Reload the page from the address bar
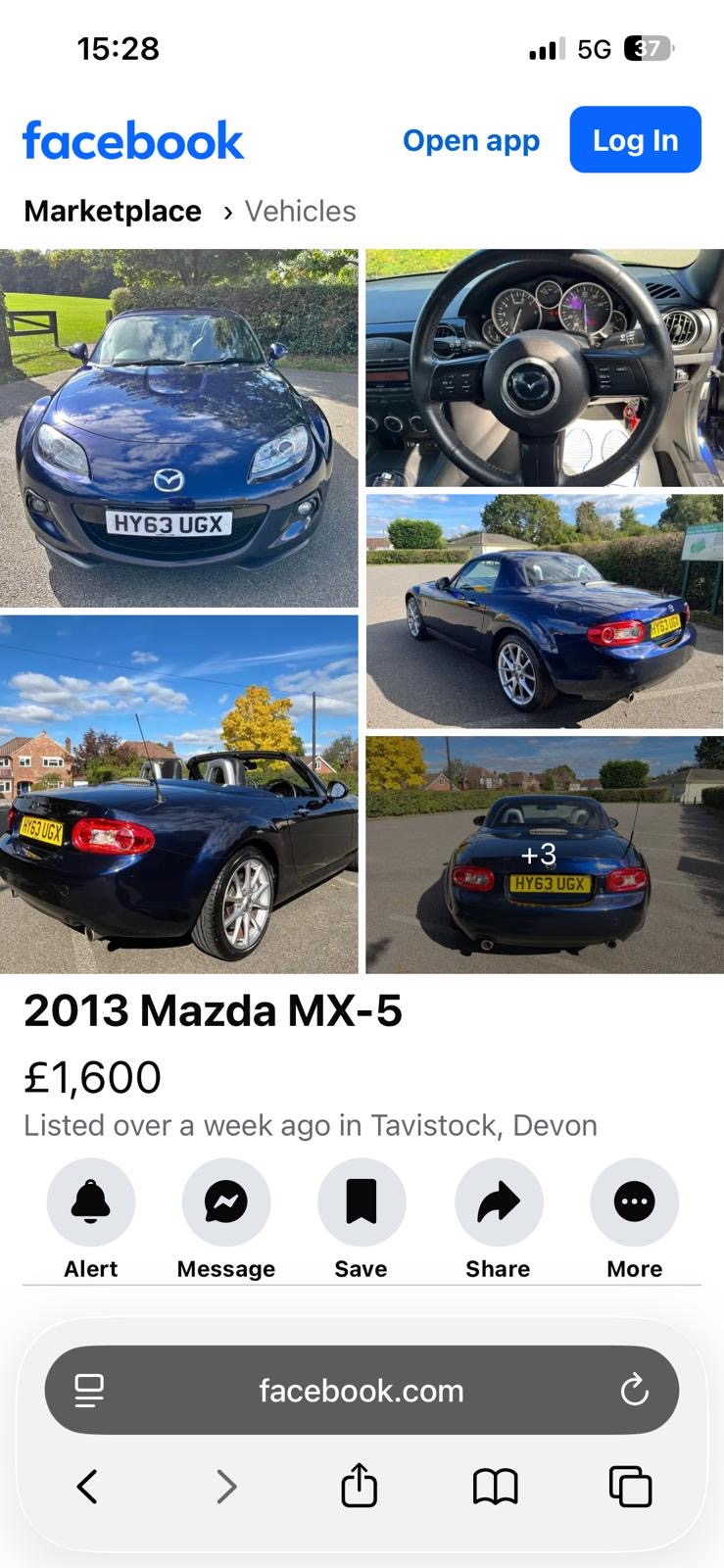The image size is (724, 1568). pyautogui.click(x=635, y=1390)
